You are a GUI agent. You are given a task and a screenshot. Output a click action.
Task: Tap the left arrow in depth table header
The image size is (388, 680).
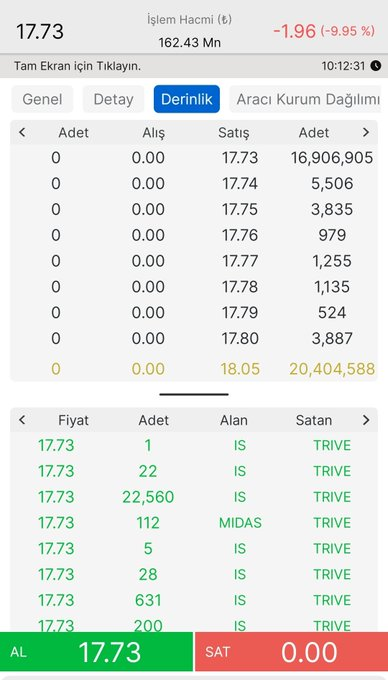[x=22, y=133]
